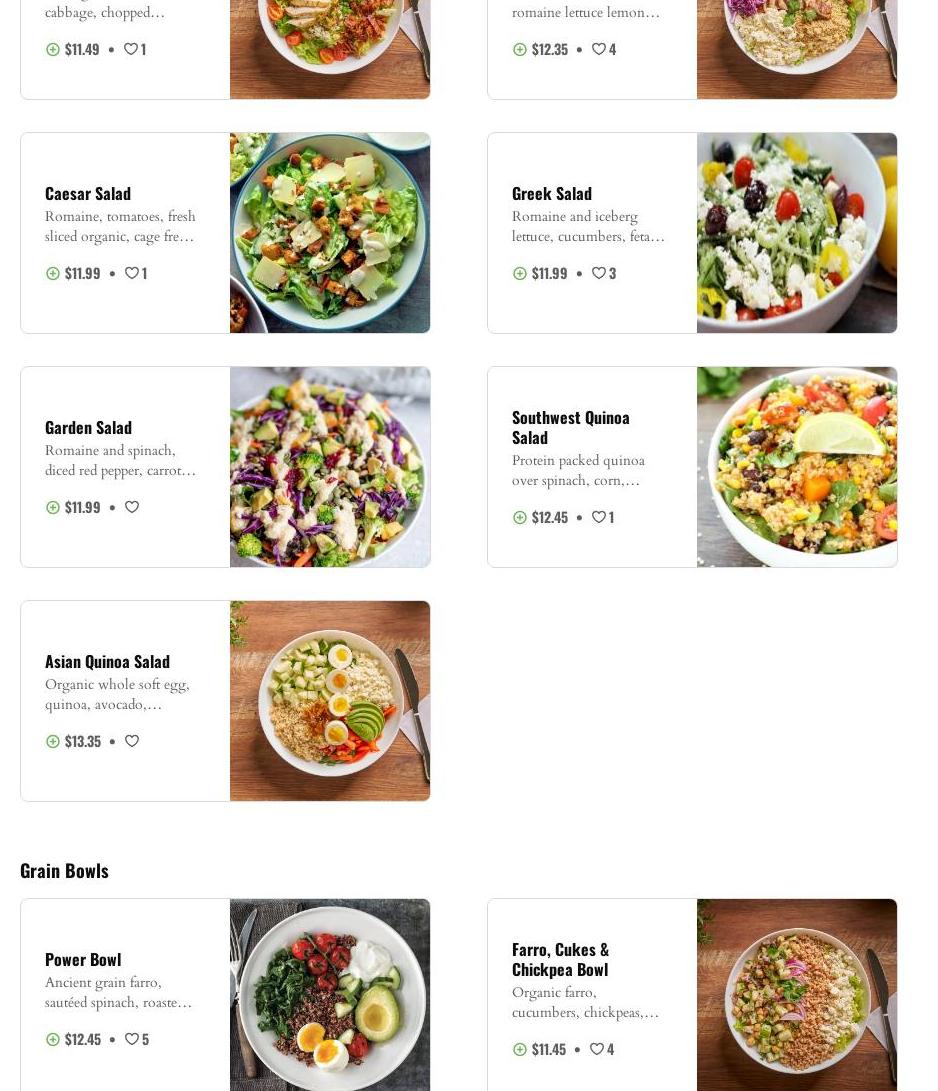The width and height of the screenshot is (938, 1091).
Task: Add Garden Salad for $11.99
Action: [53, 507]
